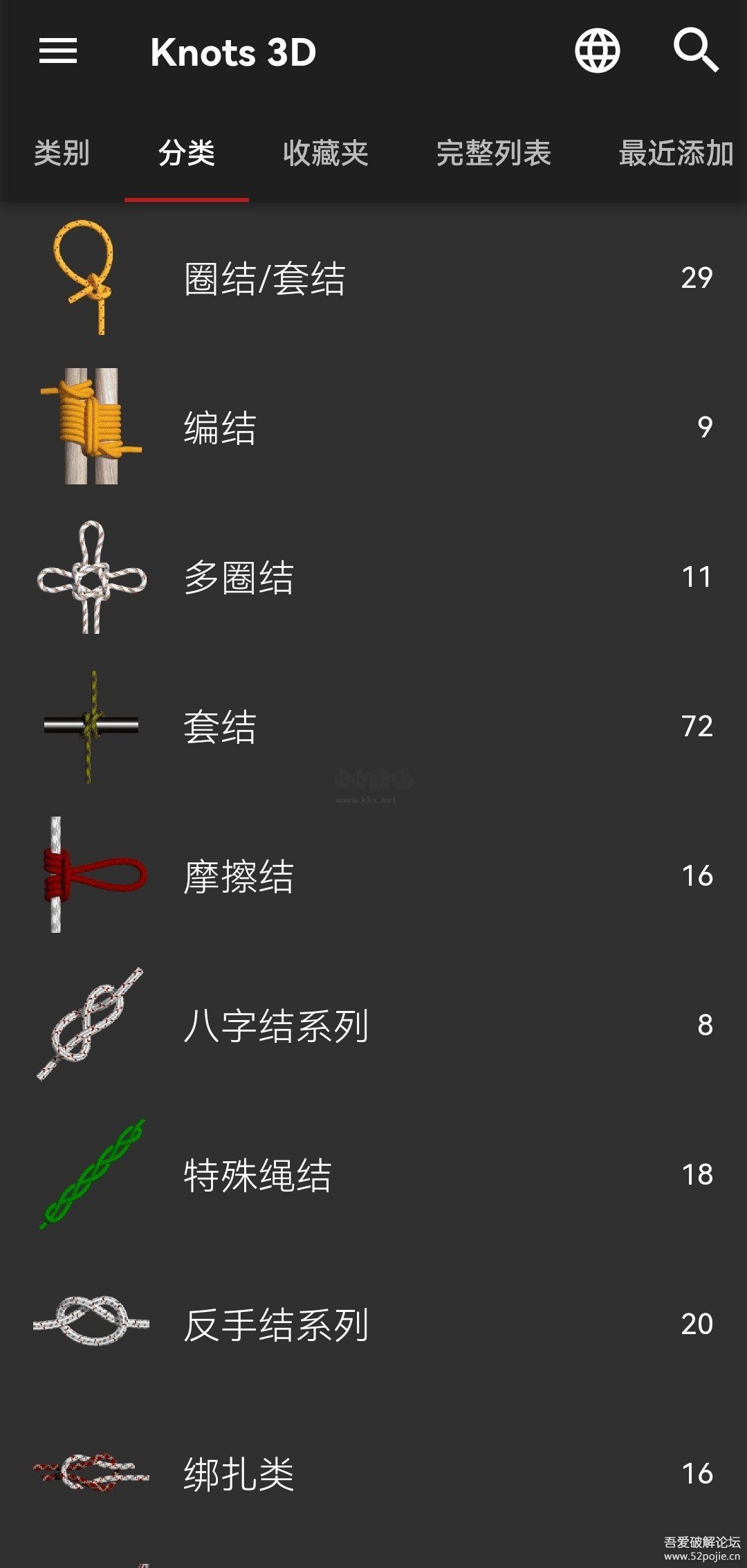Viewport: 747px width, 1568px height.
Task: Click the Knots 3D title text
Action: click(233, 52)
